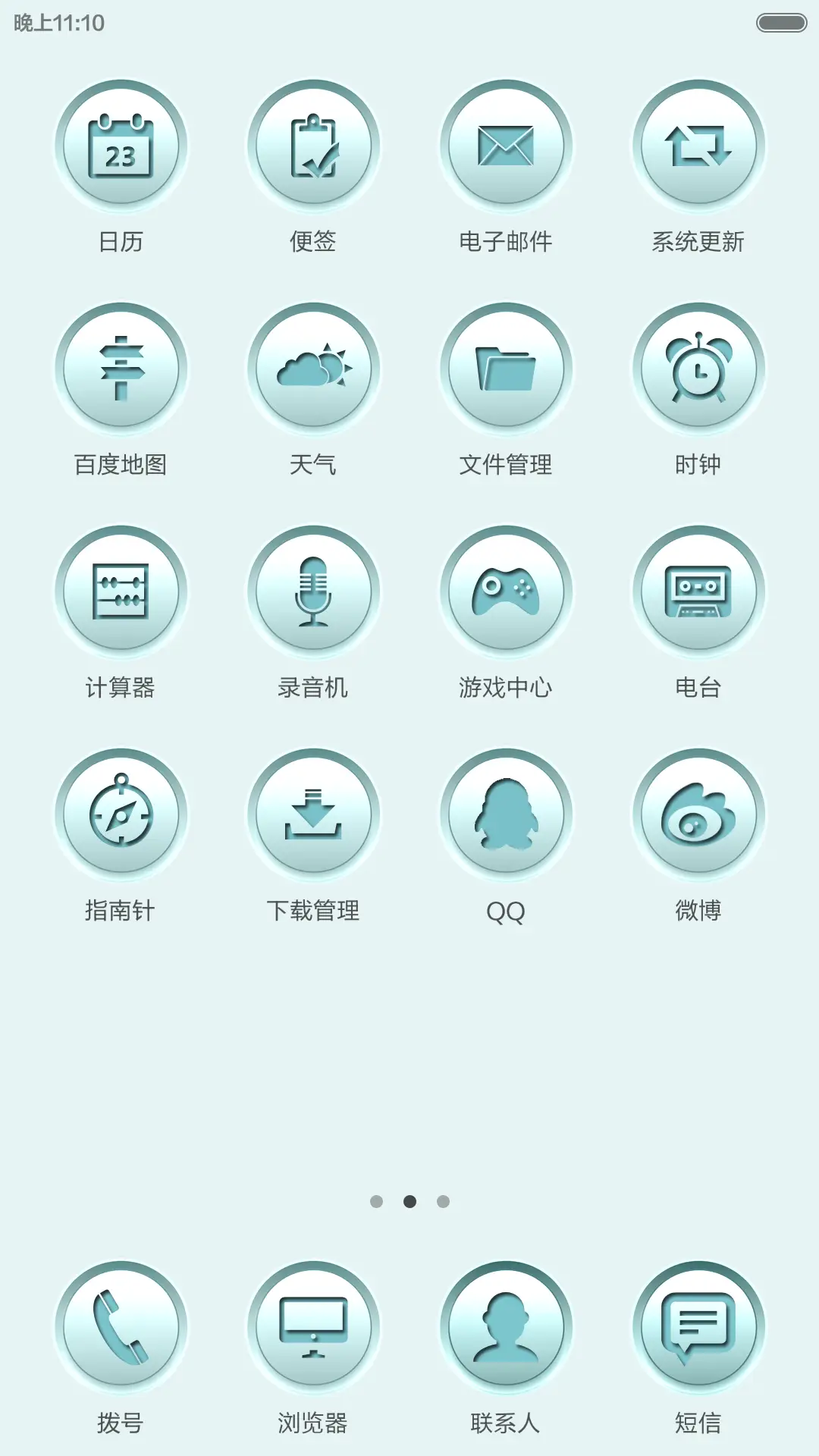Open 百度地图 Baidu Maps
This screenshot has height=1456, width=819.
(122, 368)
